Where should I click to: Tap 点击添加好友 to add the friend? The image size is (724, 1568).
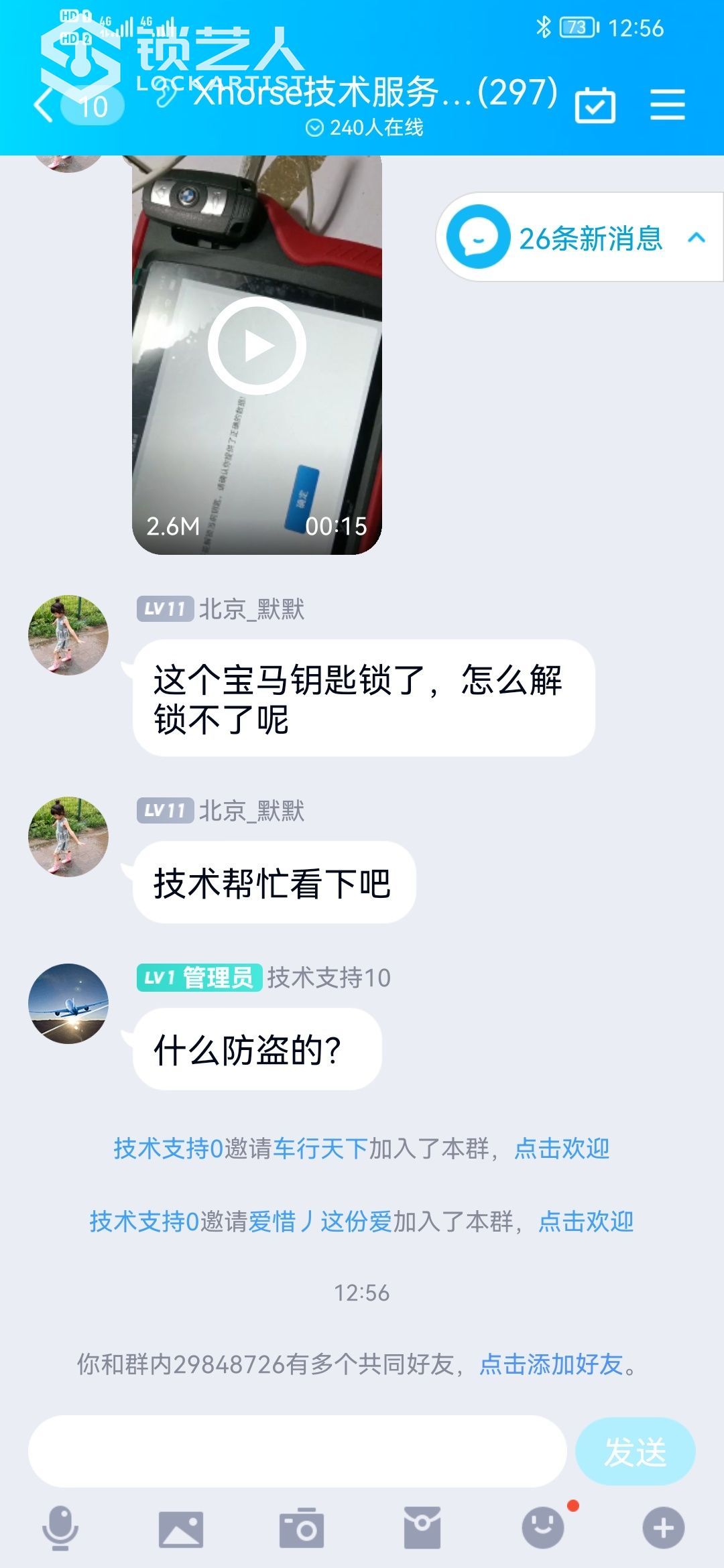(x=551, y=1364)
